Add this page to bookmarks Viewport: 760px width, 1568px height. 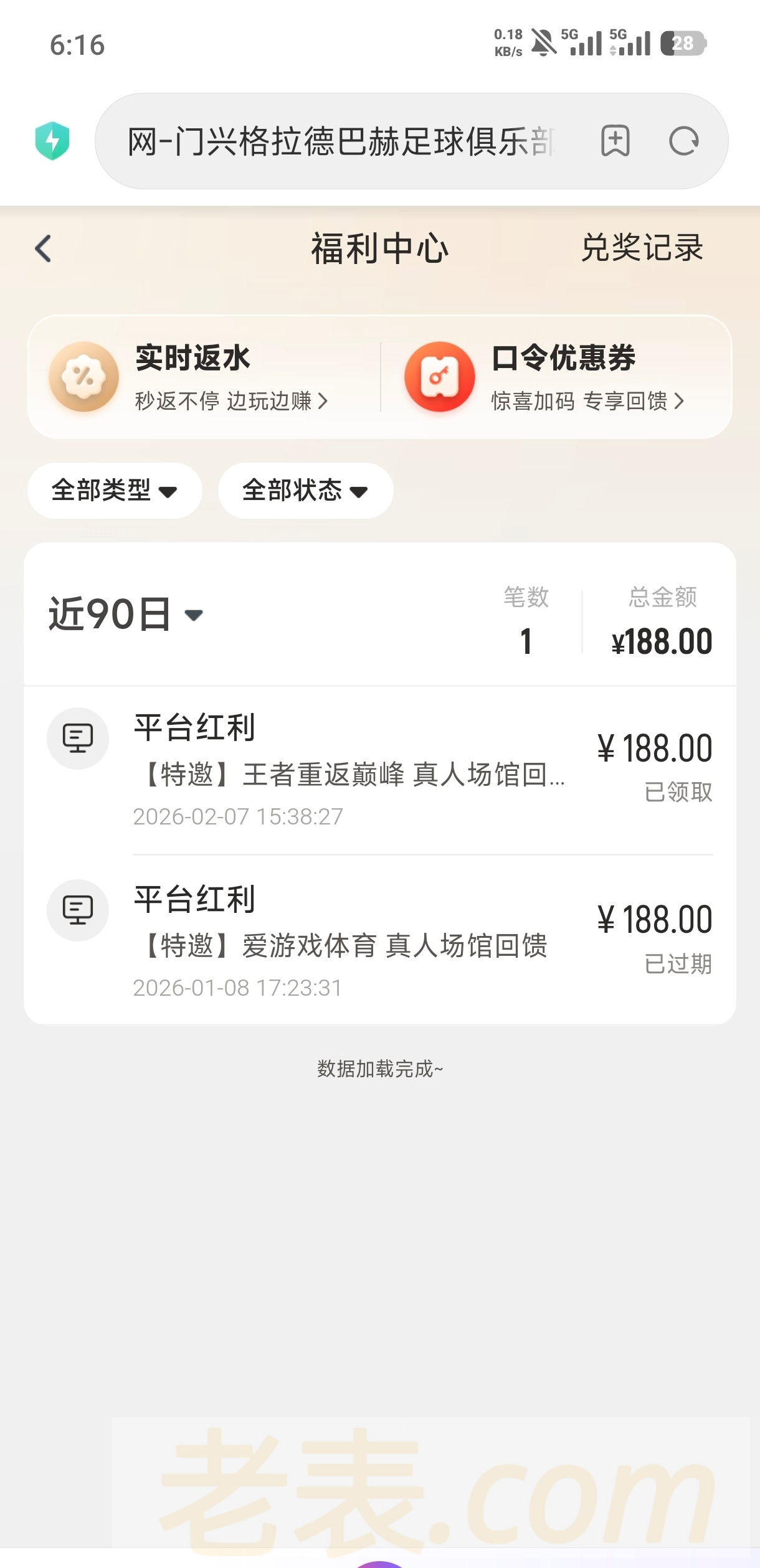tap(615, 141)
